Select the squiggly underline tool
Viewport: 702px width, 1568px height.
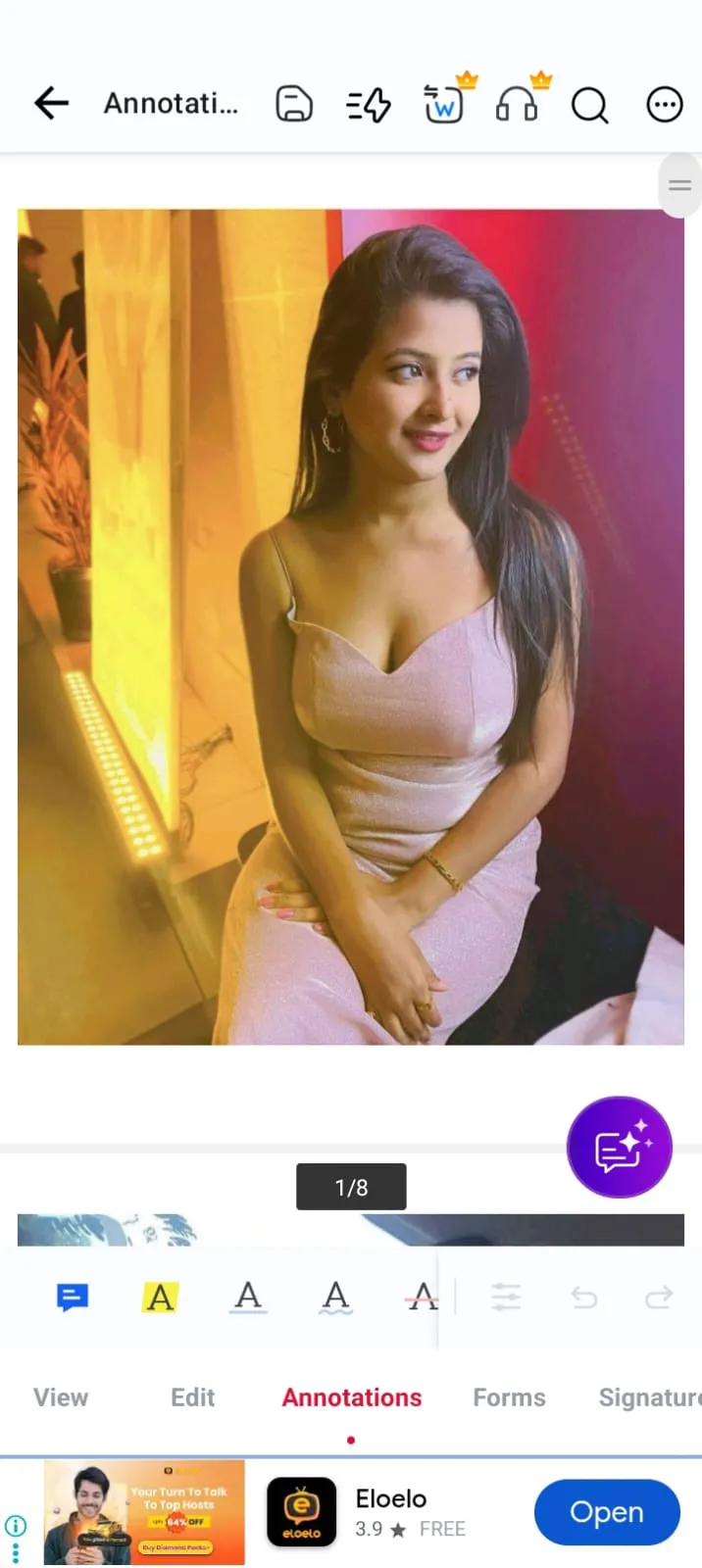335,1298
